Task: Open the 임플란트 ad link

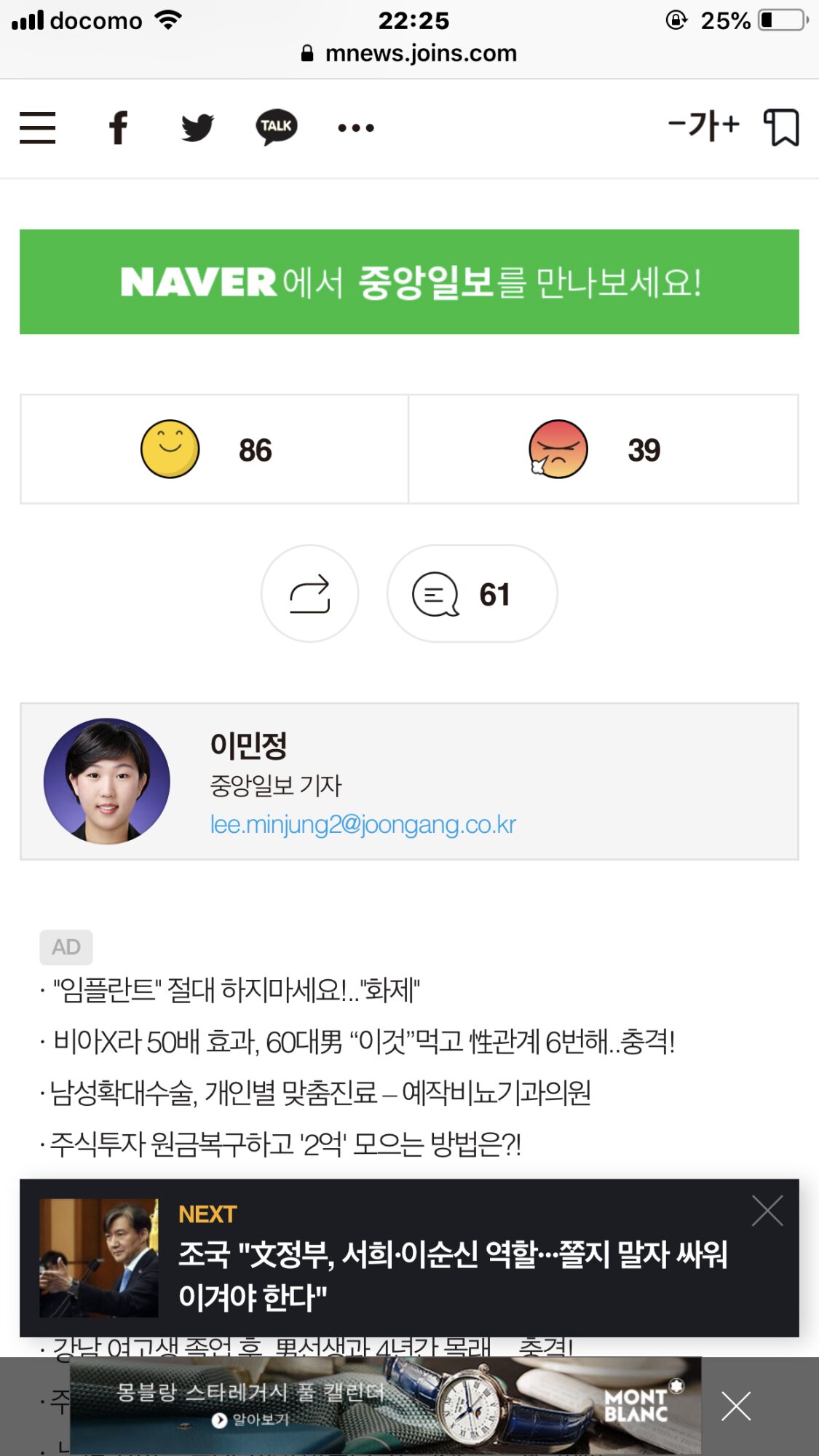Action: tap(237, 990)
